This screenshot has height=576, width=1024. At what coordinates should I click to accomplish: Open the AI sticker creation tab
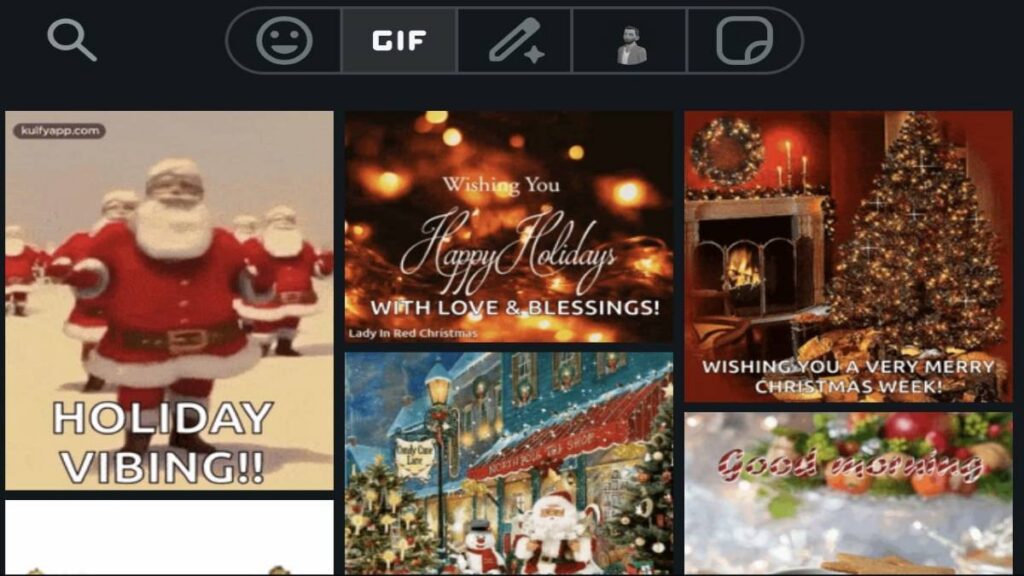[x=515, y=41]
